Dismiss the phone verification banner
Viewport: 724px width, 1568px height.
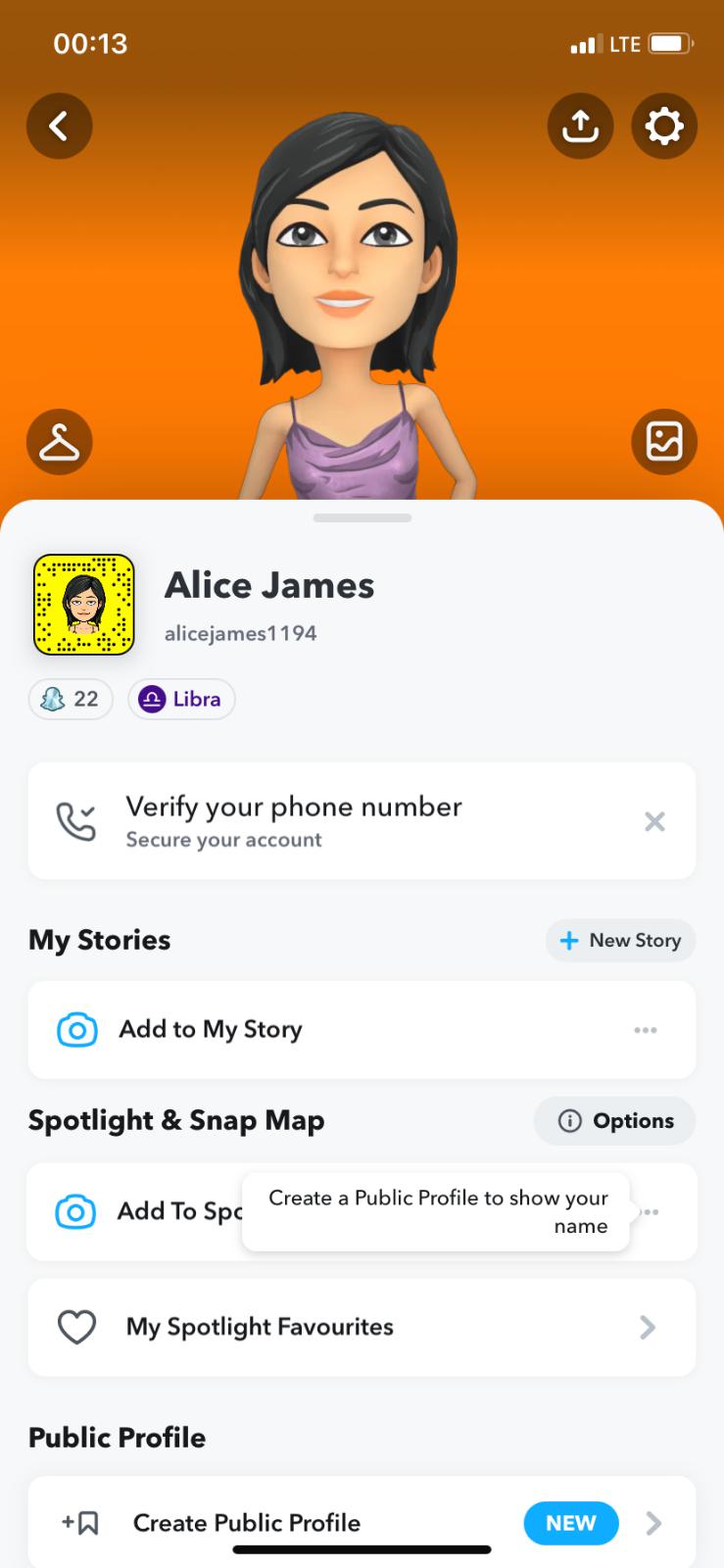click(x=654, y=821)
